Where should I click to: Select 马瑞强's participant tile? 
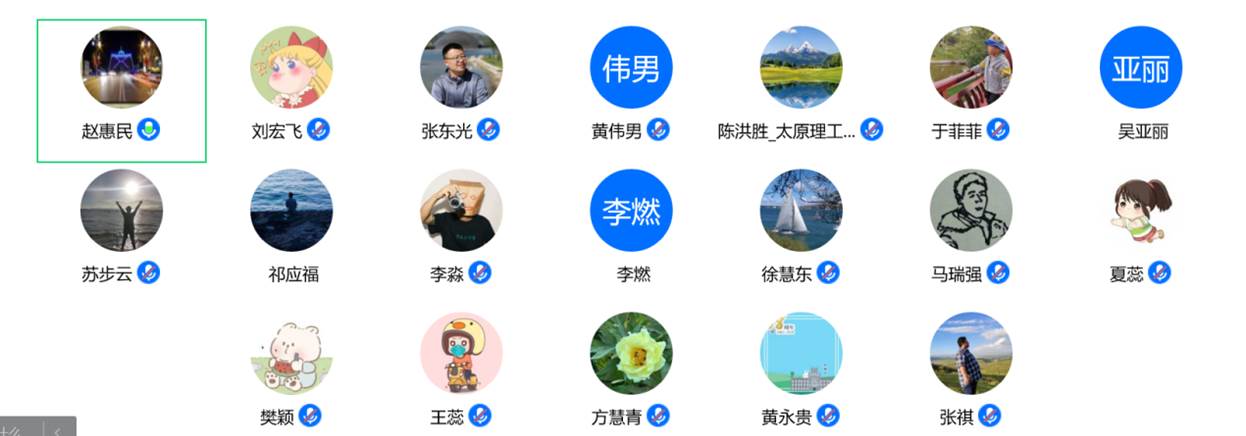[971, 210]
